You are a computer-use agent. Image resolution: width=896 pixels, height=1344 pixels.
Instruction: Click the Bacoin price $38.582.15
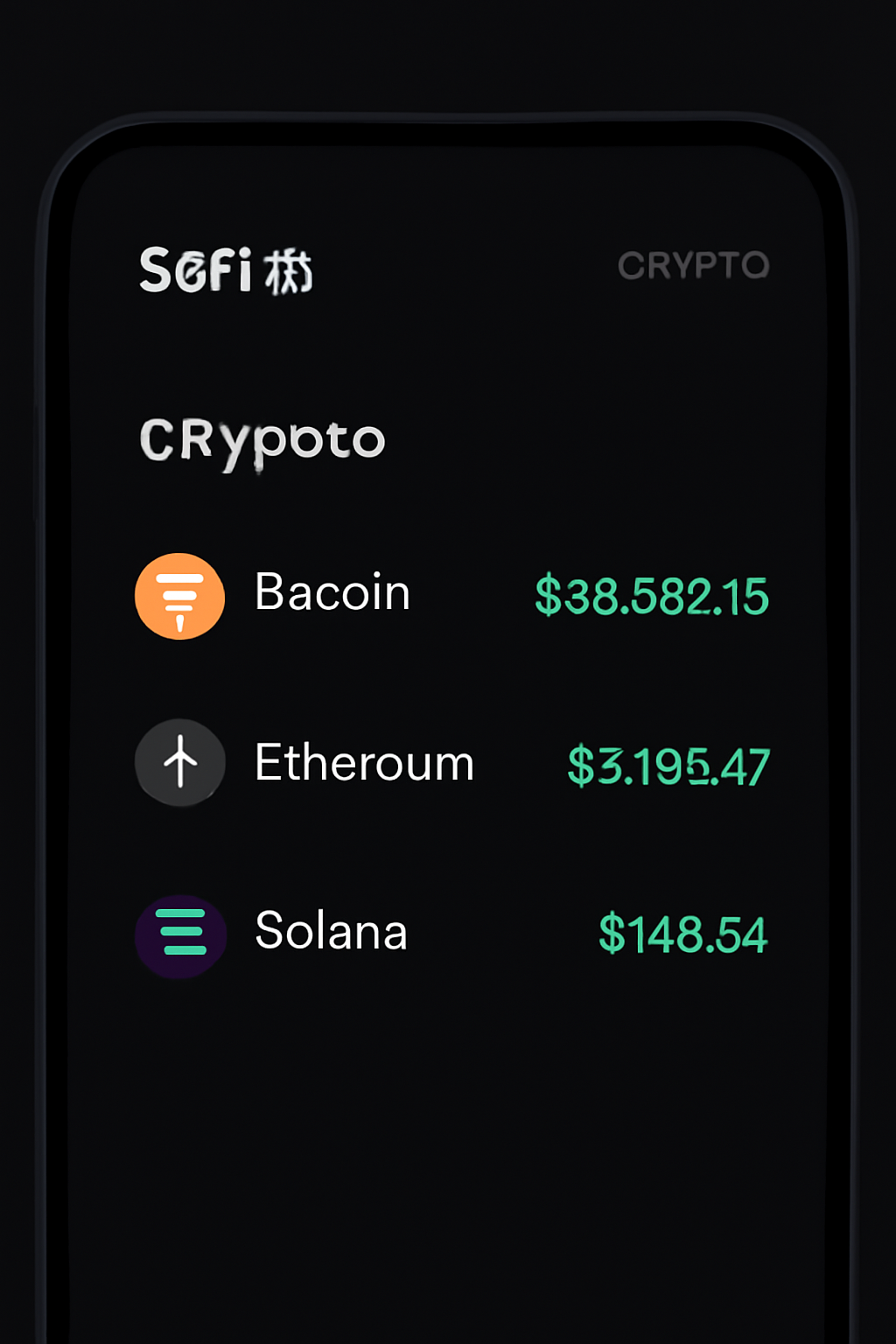(652, 596)
